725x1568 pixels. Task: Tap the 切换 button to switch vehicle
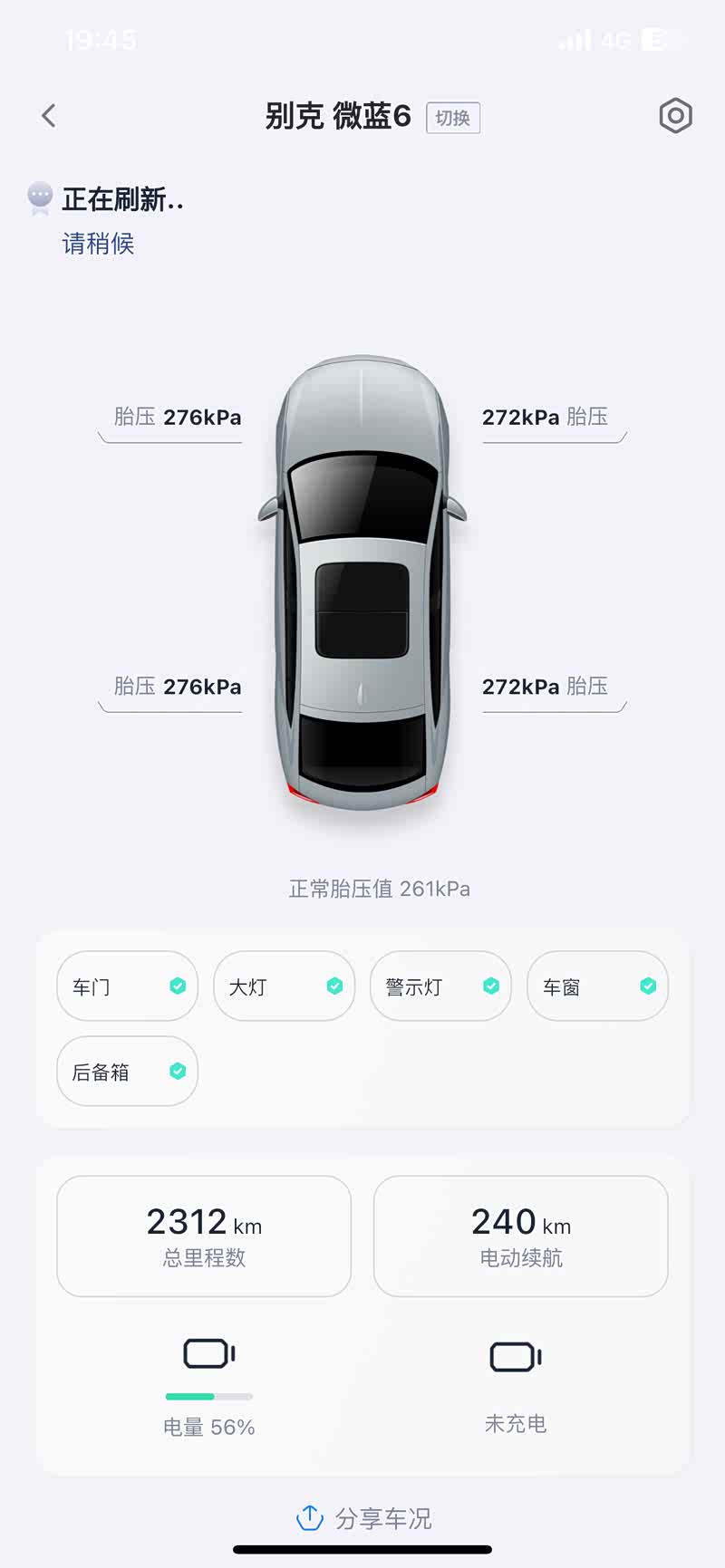click(x=452, y=118)
